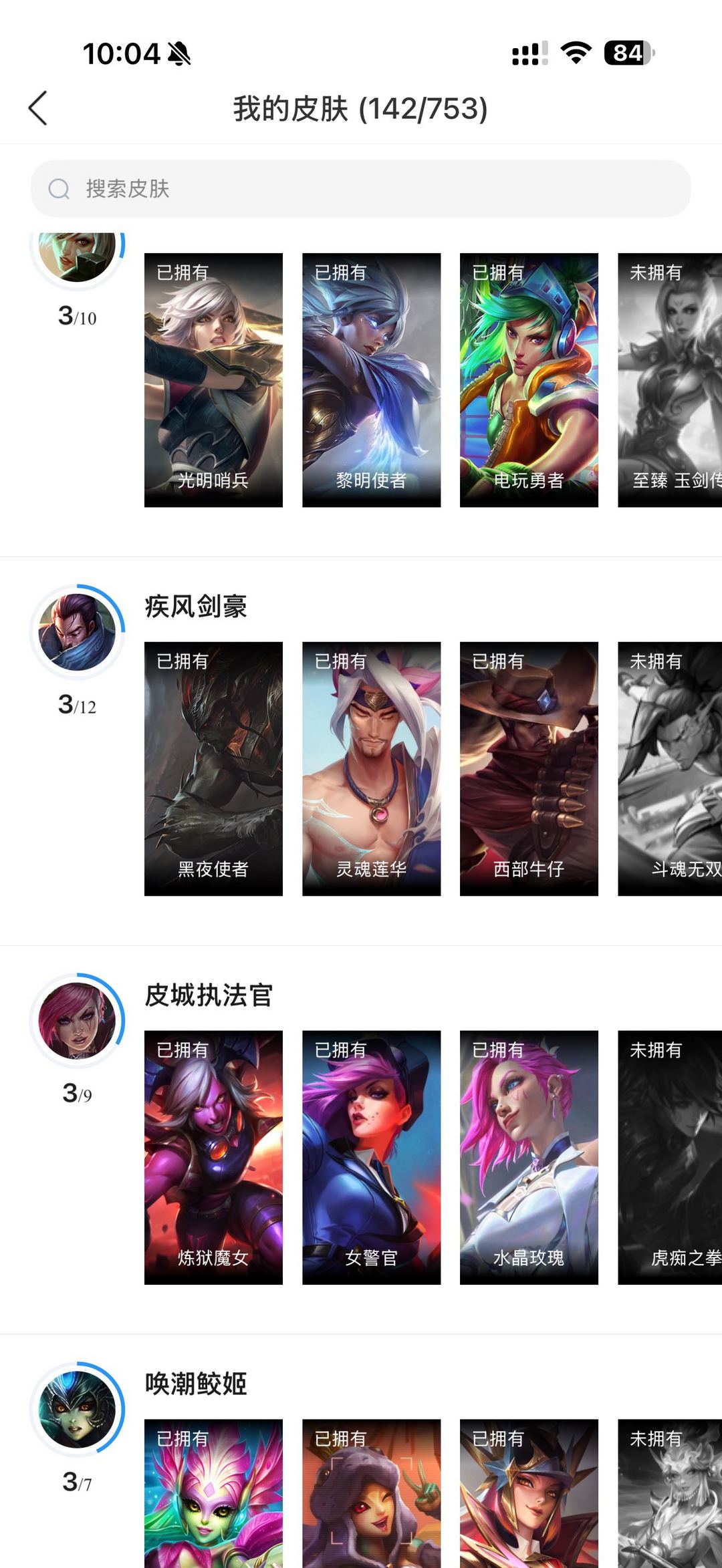Tap the 唤潮鲛姬 champion avatar
This screenshot has height=1568, width=722.
pyautogui.click(x=78, y=1410)
